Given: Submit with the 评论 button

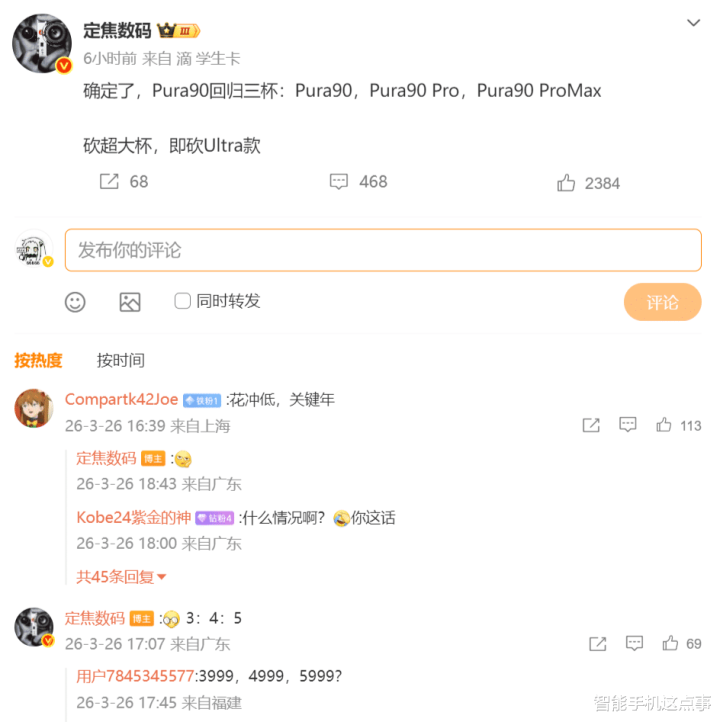Looking at the screenshot, I should click(x=662, y=302).
